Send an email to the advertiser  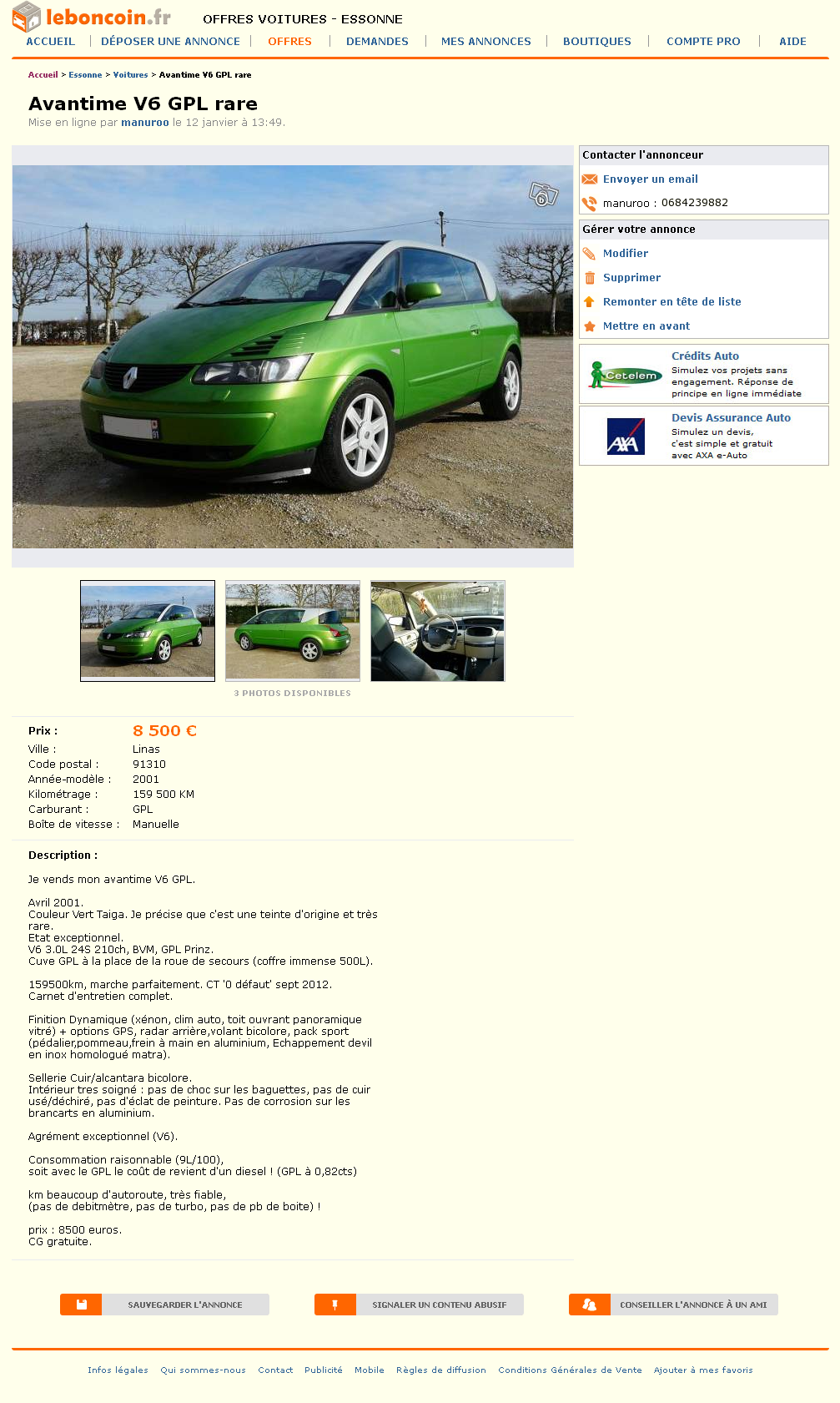pos(651,179)
